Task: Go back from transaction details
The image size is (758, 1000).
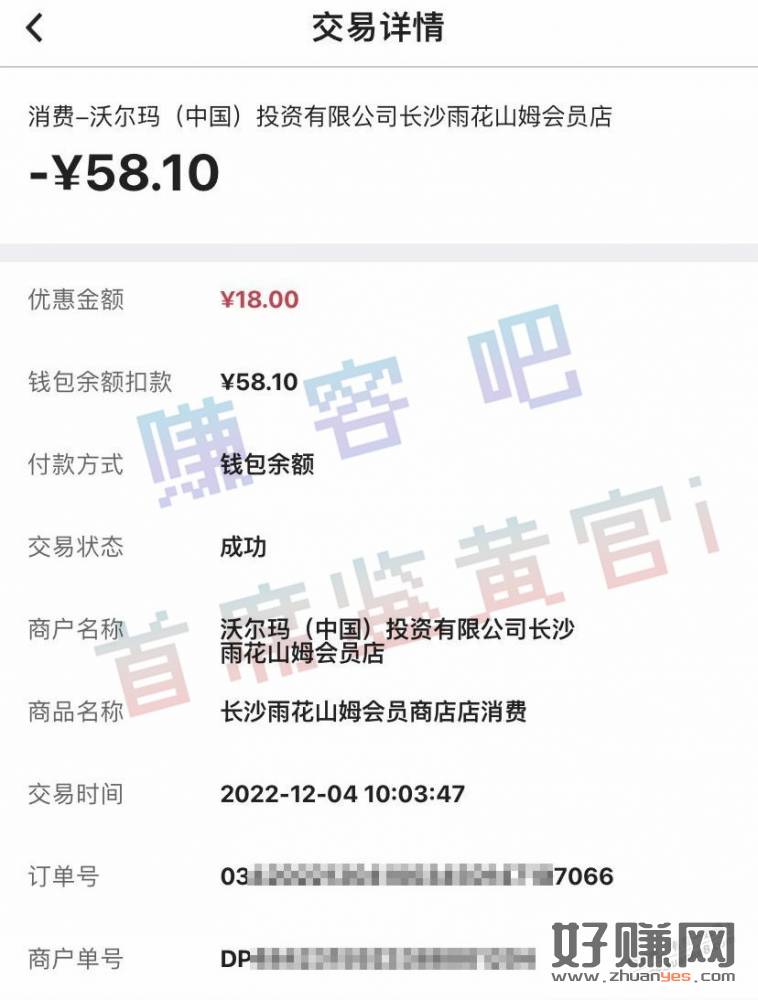Action: point(35,28)
